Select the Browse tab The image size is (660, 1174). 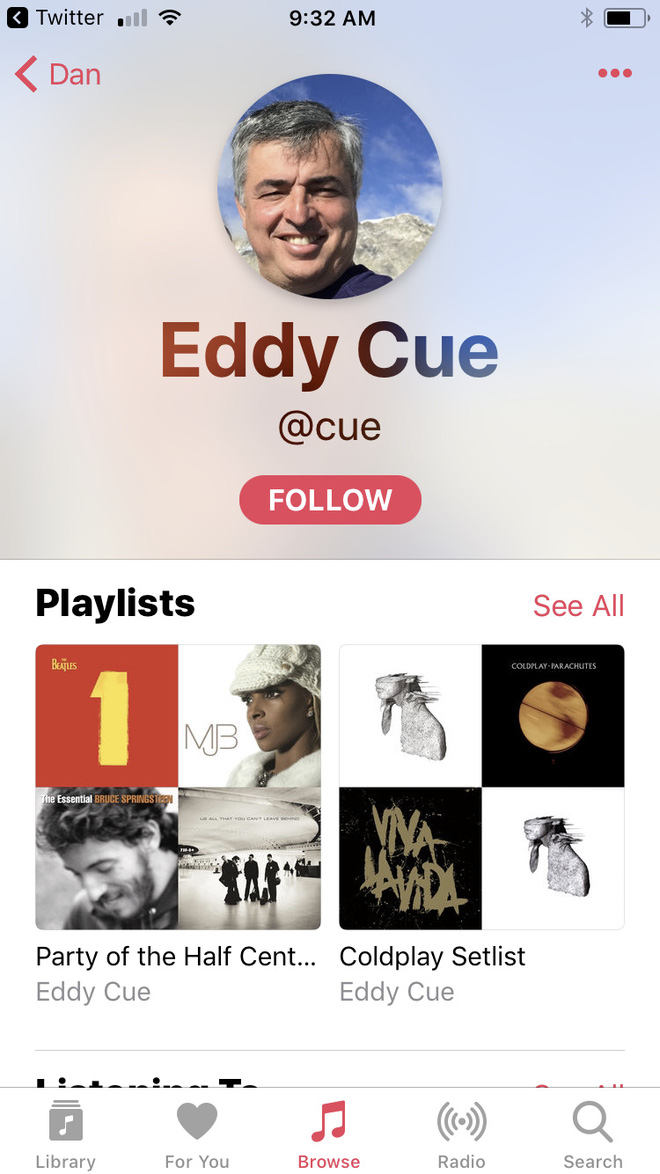[x=328, y=1134]
